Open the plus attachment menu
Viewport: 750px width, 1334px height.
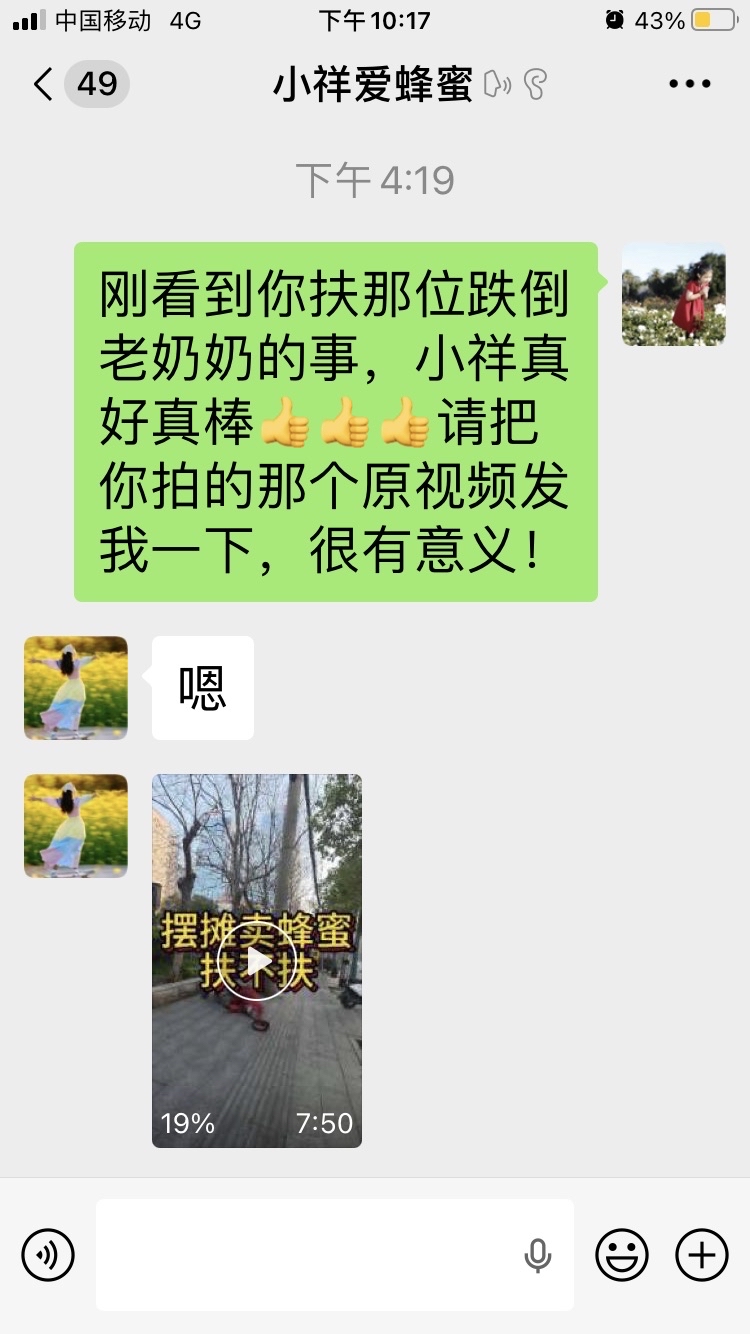[x=702, y=1254]
